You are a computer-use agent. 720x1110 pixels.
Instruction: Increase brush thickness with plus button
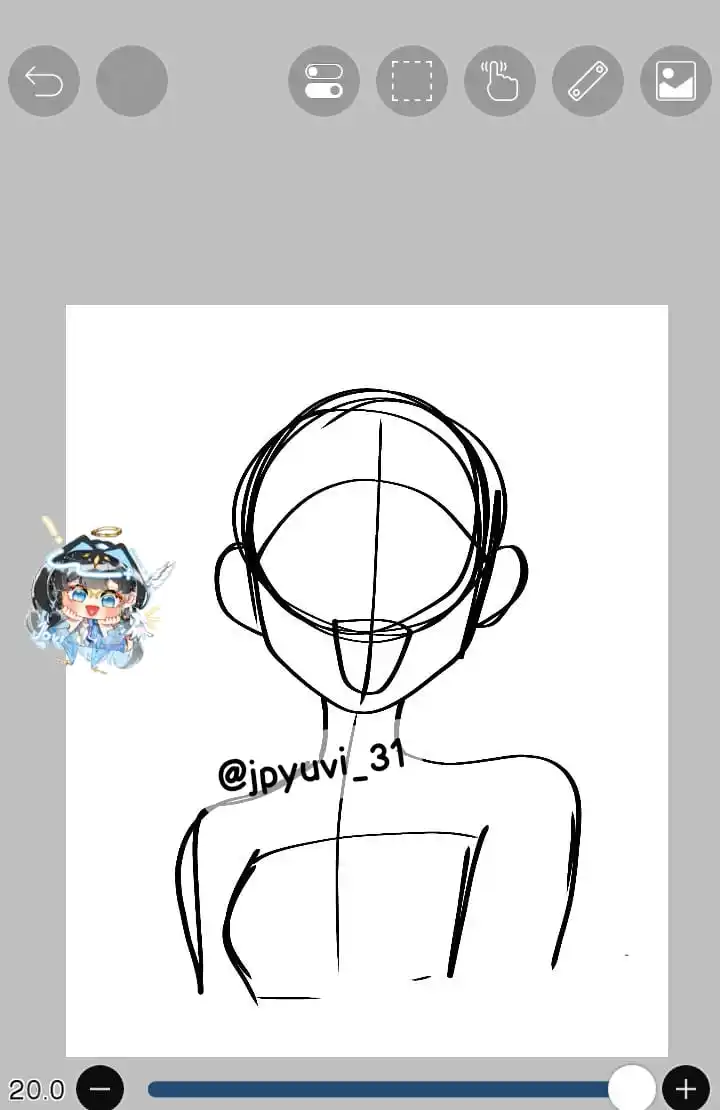[x=685, y=1088]
